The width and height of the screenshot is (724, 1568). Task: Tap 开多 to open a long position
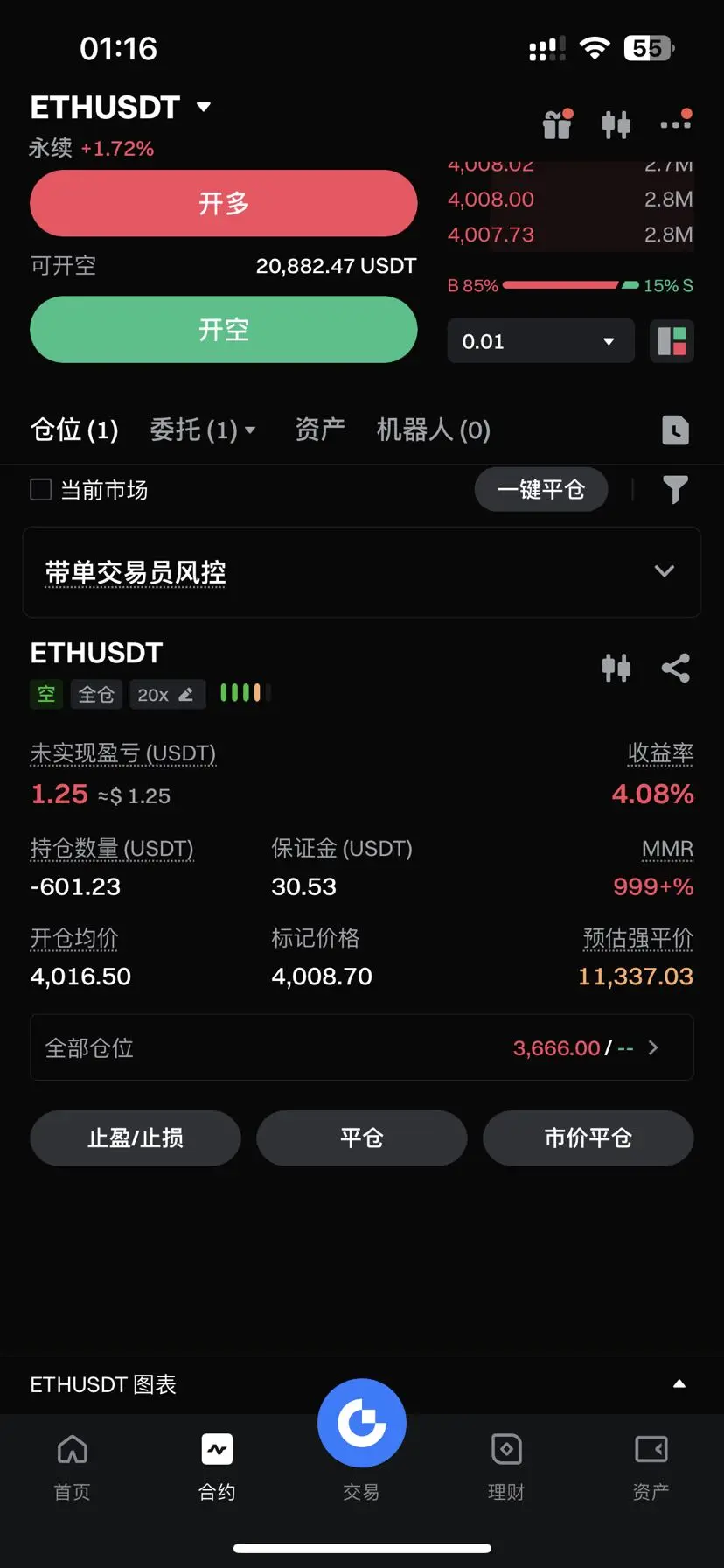pos(224,203)
